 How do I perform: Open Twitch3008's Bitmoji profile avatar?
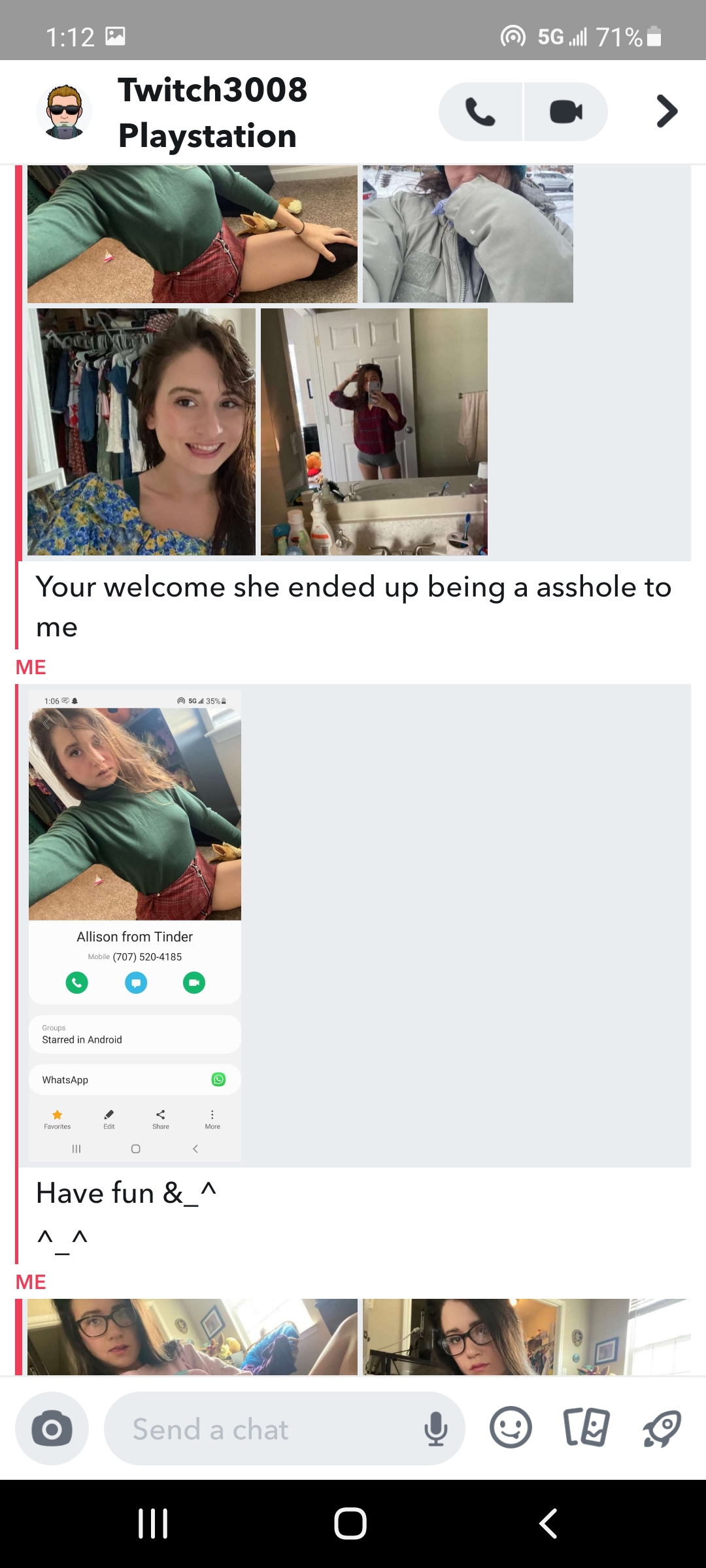64,112
